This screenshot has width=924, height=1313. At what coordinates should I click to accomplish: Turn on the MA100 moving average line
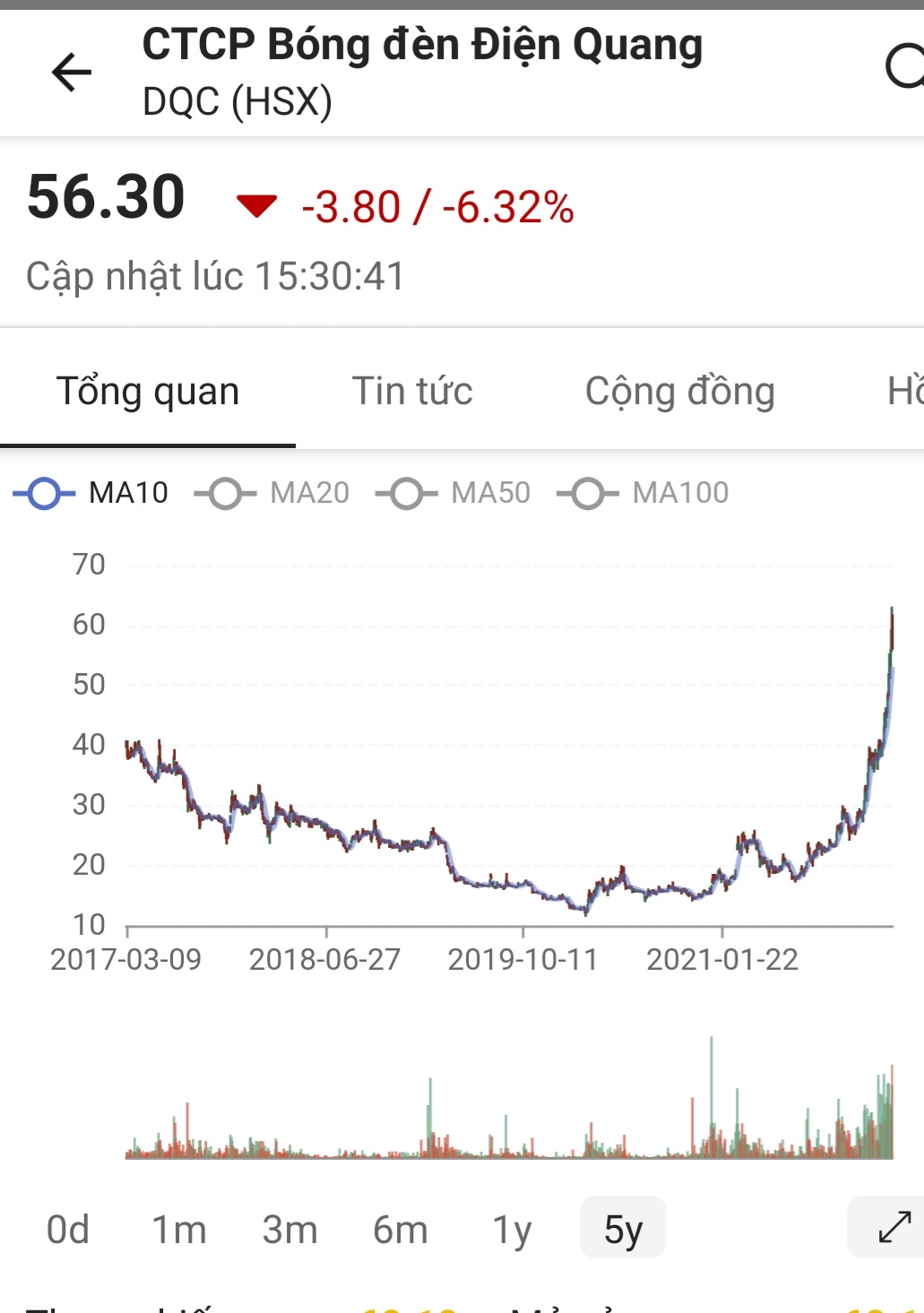[643, 493]
